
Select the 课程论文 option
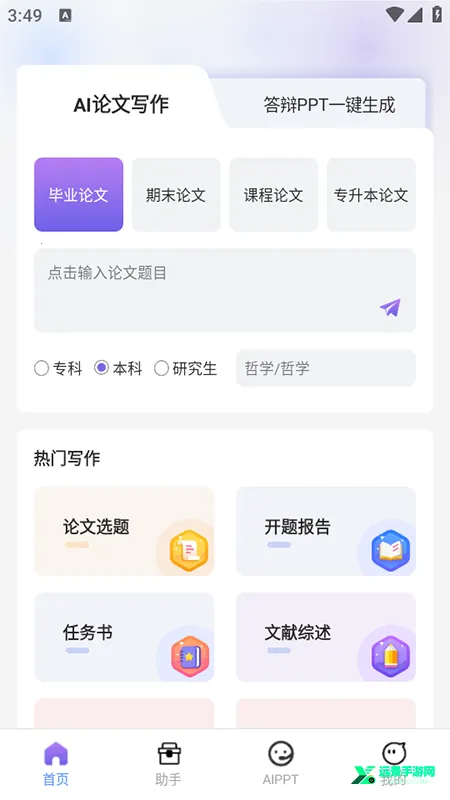click(273, 194)
